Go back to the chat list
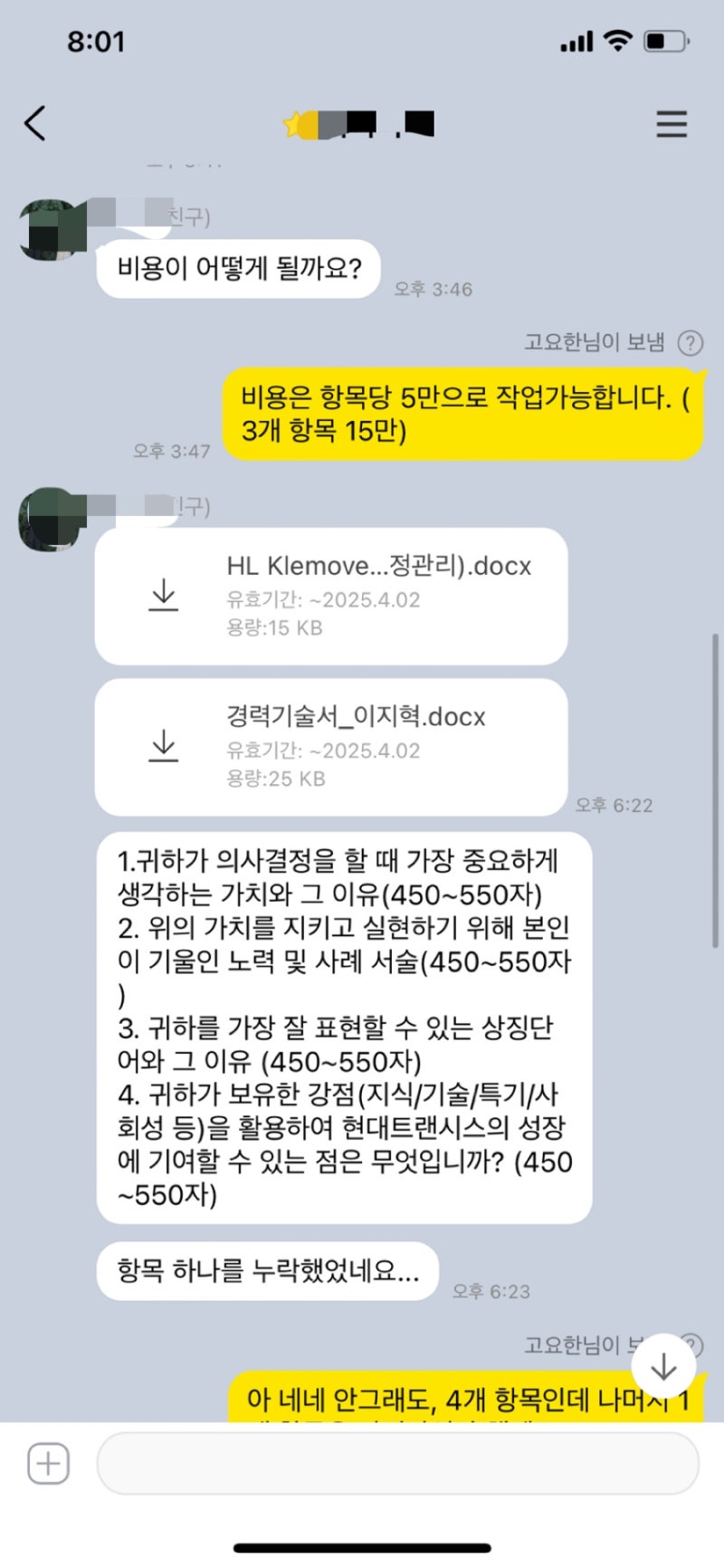Viewport: 724px width, 1568px height. (35, 123)
